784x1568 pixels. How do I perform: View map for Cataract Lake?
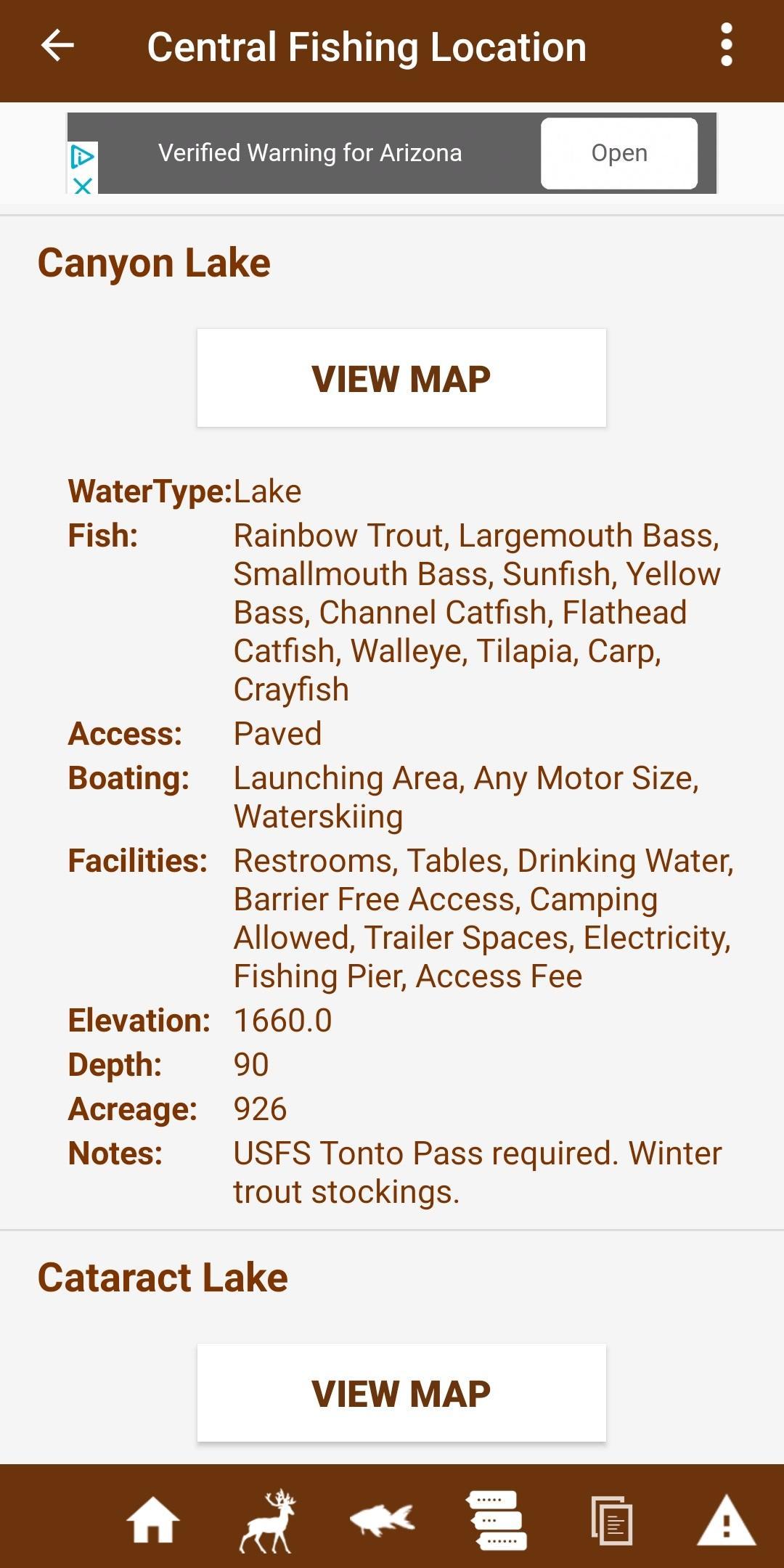(401, 1393)
